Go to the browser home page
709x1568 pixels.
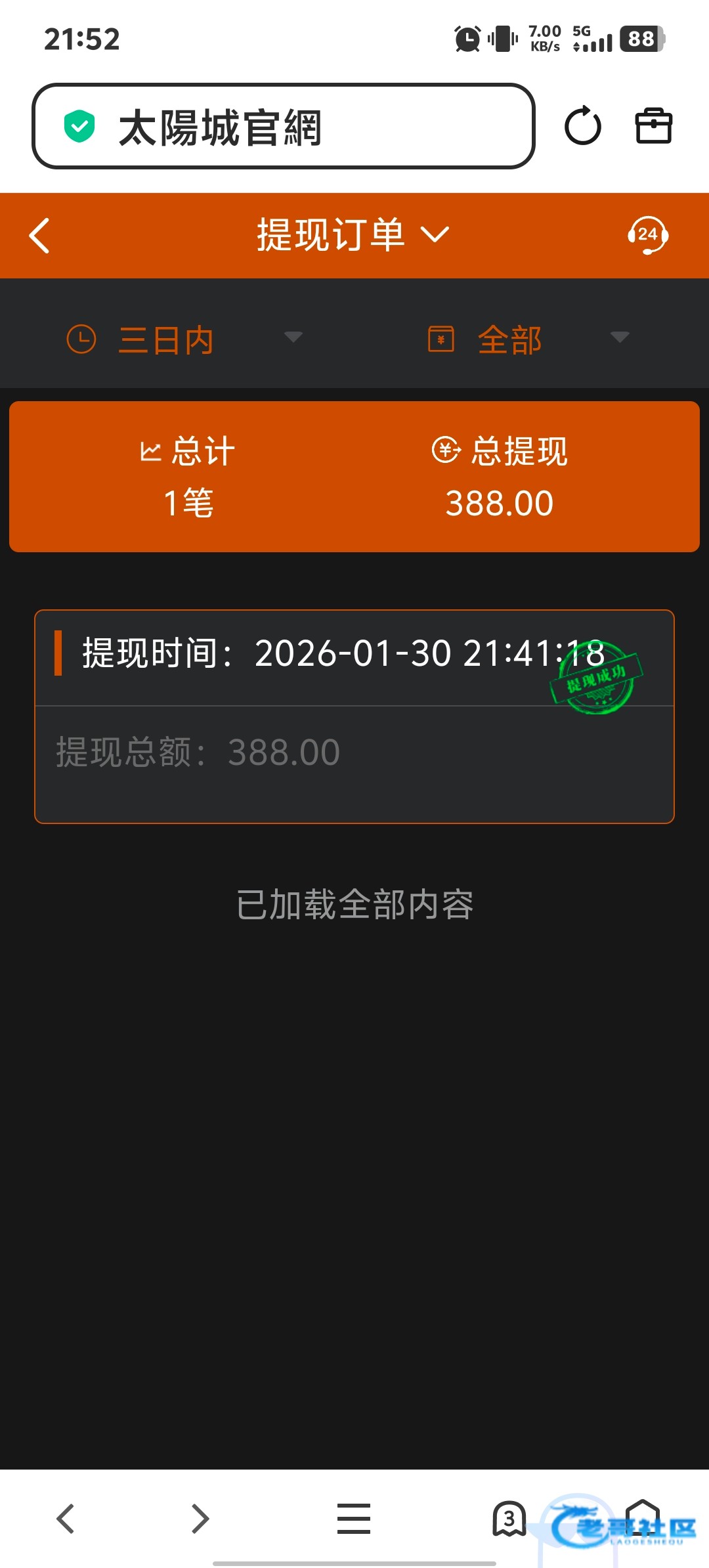642,1517
